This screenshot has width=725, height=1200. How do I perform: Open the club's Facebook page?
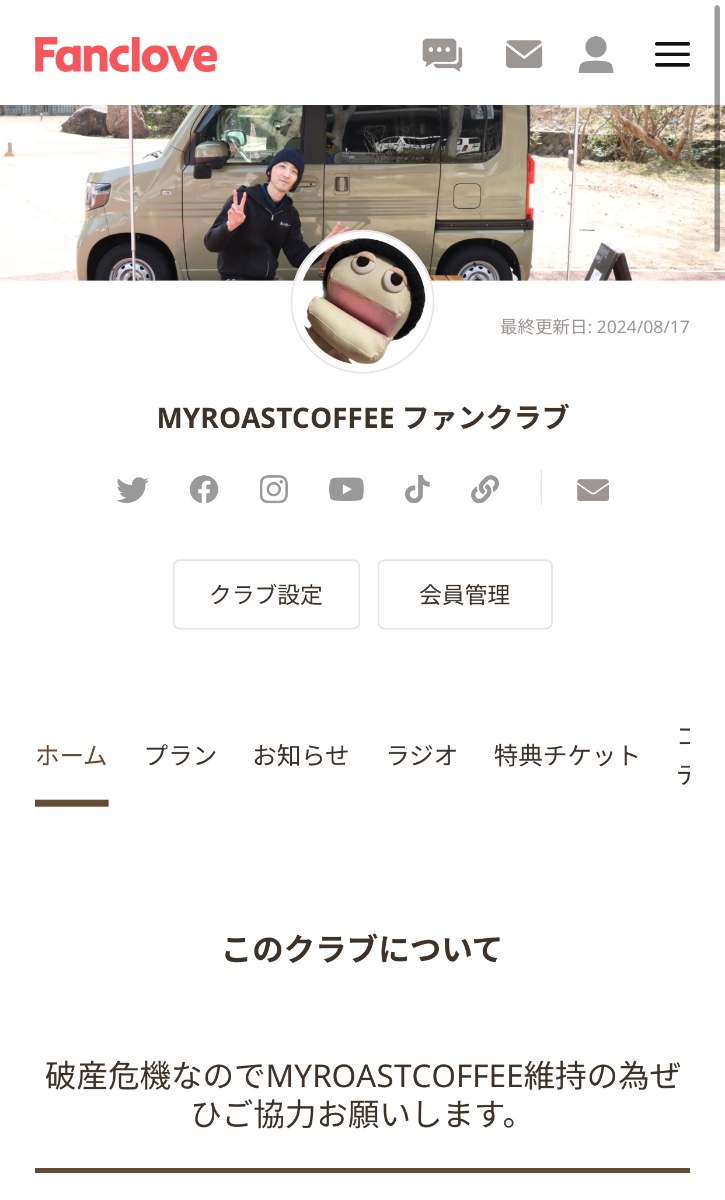tap(204, 490)
